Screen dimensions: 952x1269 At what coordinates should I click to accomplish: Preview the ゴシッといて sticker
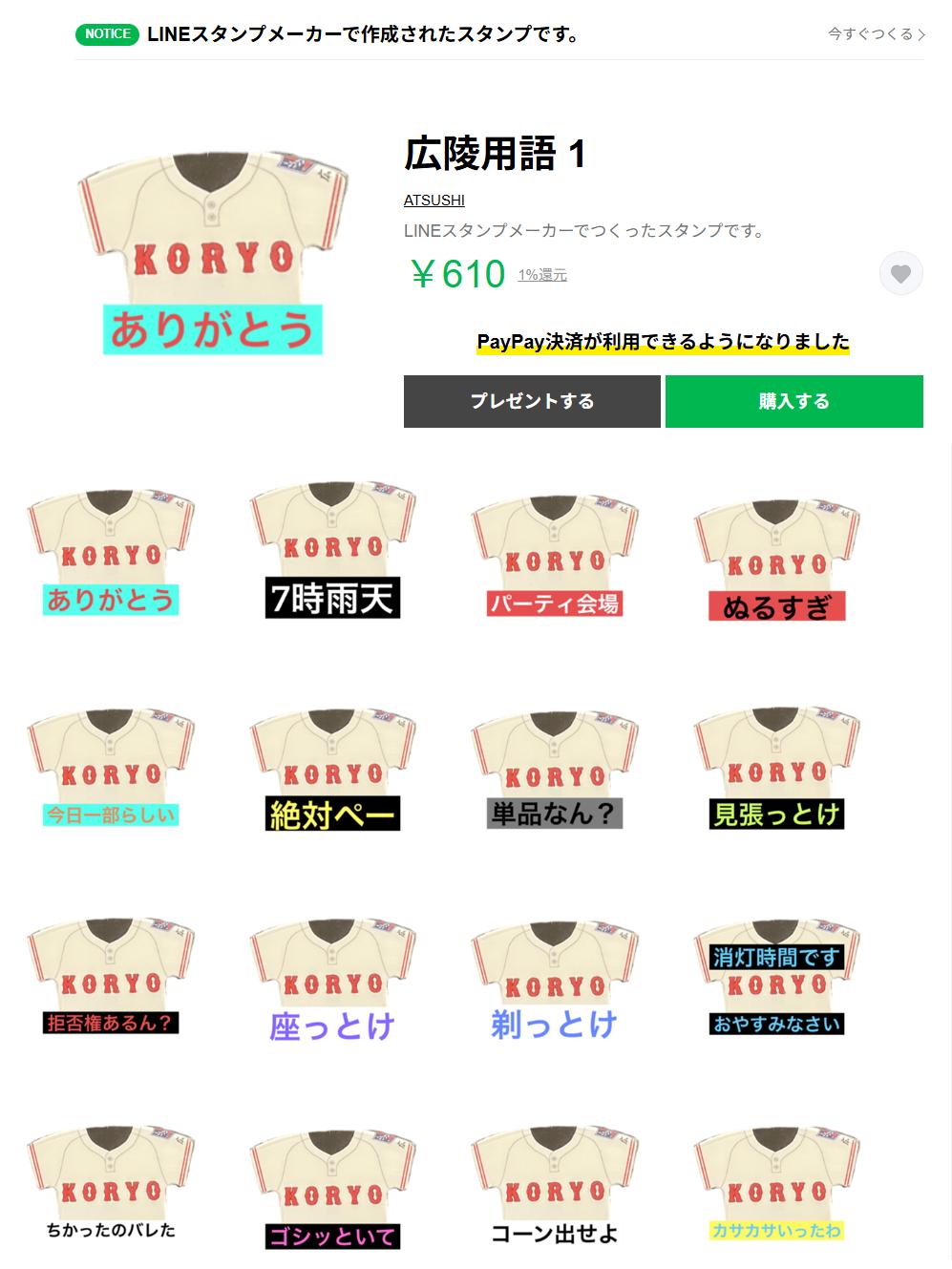[332, 1191]
